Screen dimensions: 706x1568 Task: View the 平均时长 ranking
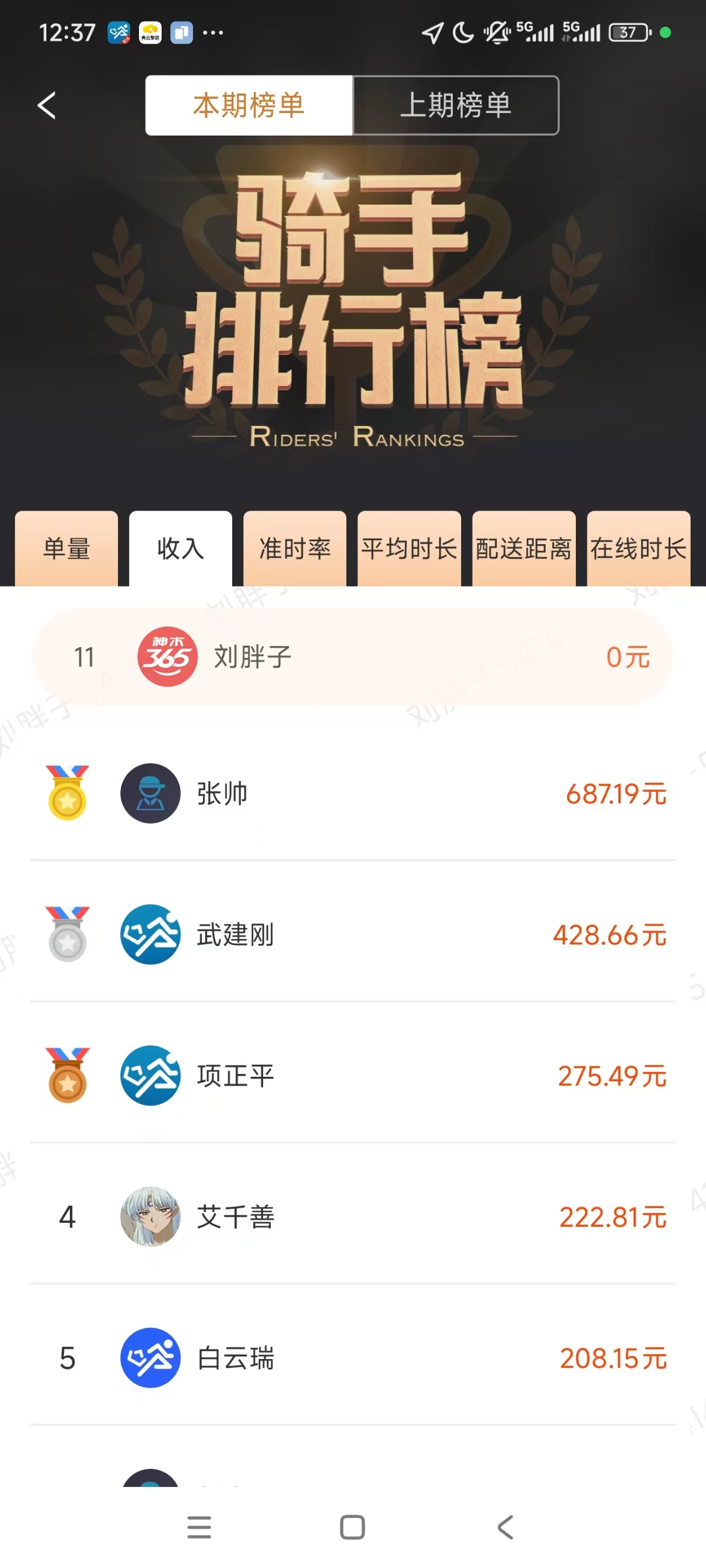pyautogui.click(x=409, y=549)
